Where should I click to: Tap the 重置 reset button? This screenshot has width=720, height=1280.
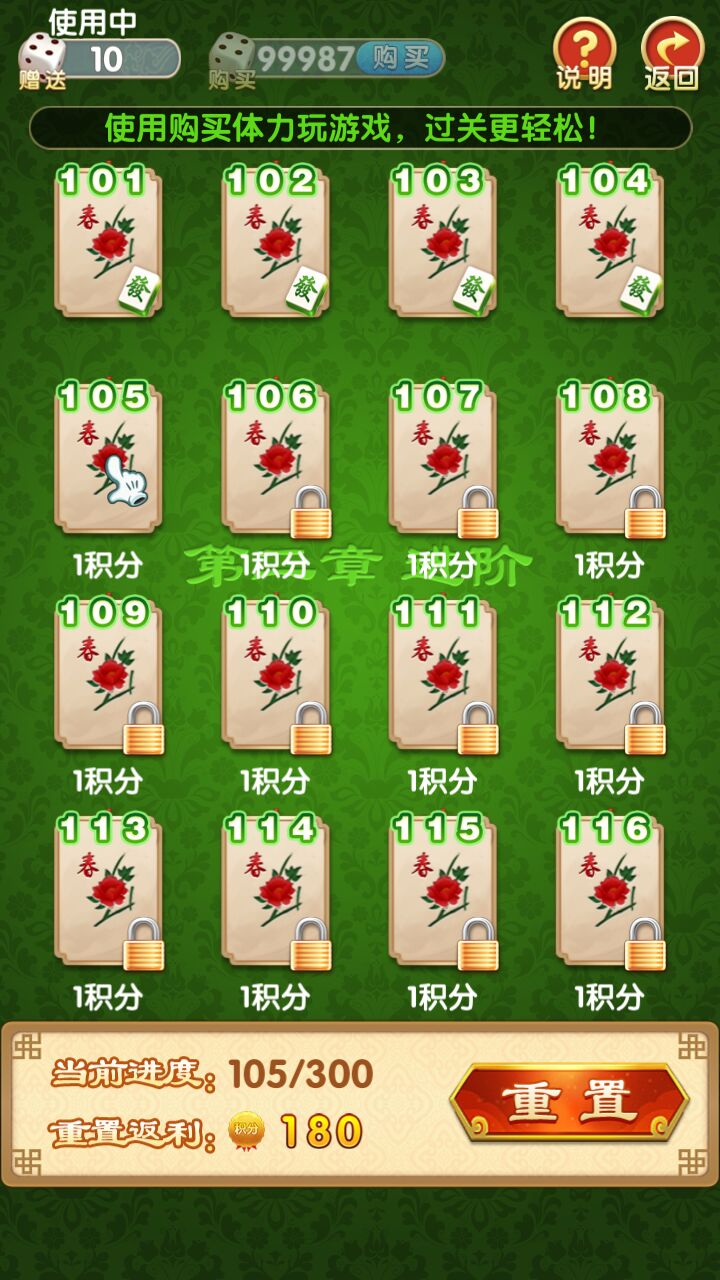coord(569,1101)
